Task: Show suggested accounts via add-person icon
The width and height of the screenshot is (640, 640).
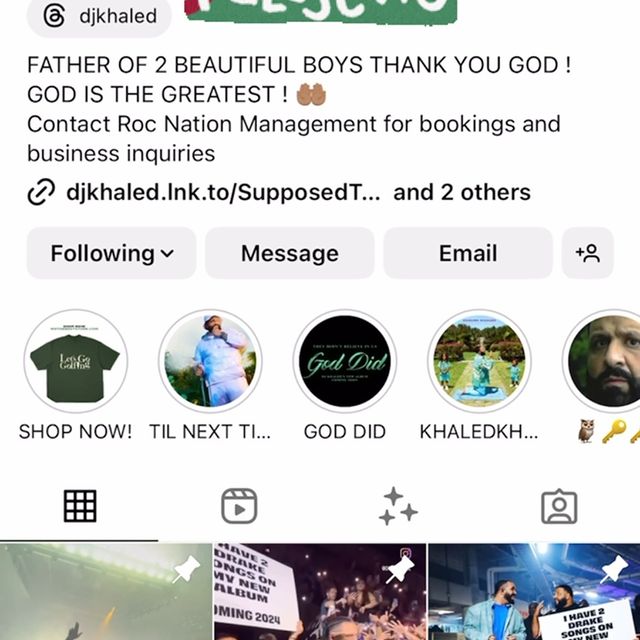Action: tap(587, 253)
